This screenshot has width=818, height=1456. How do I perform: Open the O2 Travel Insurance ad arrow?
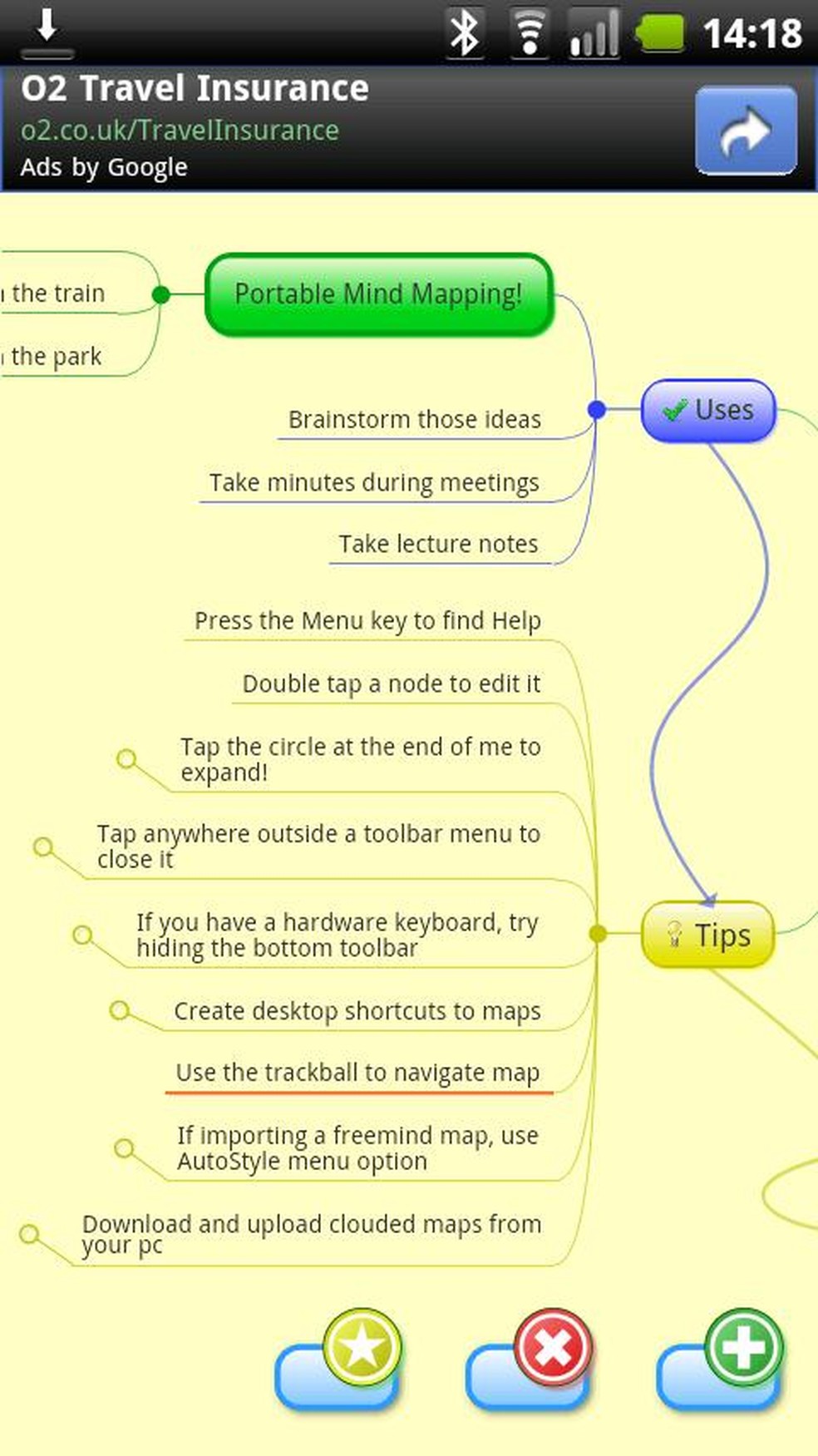746,131
